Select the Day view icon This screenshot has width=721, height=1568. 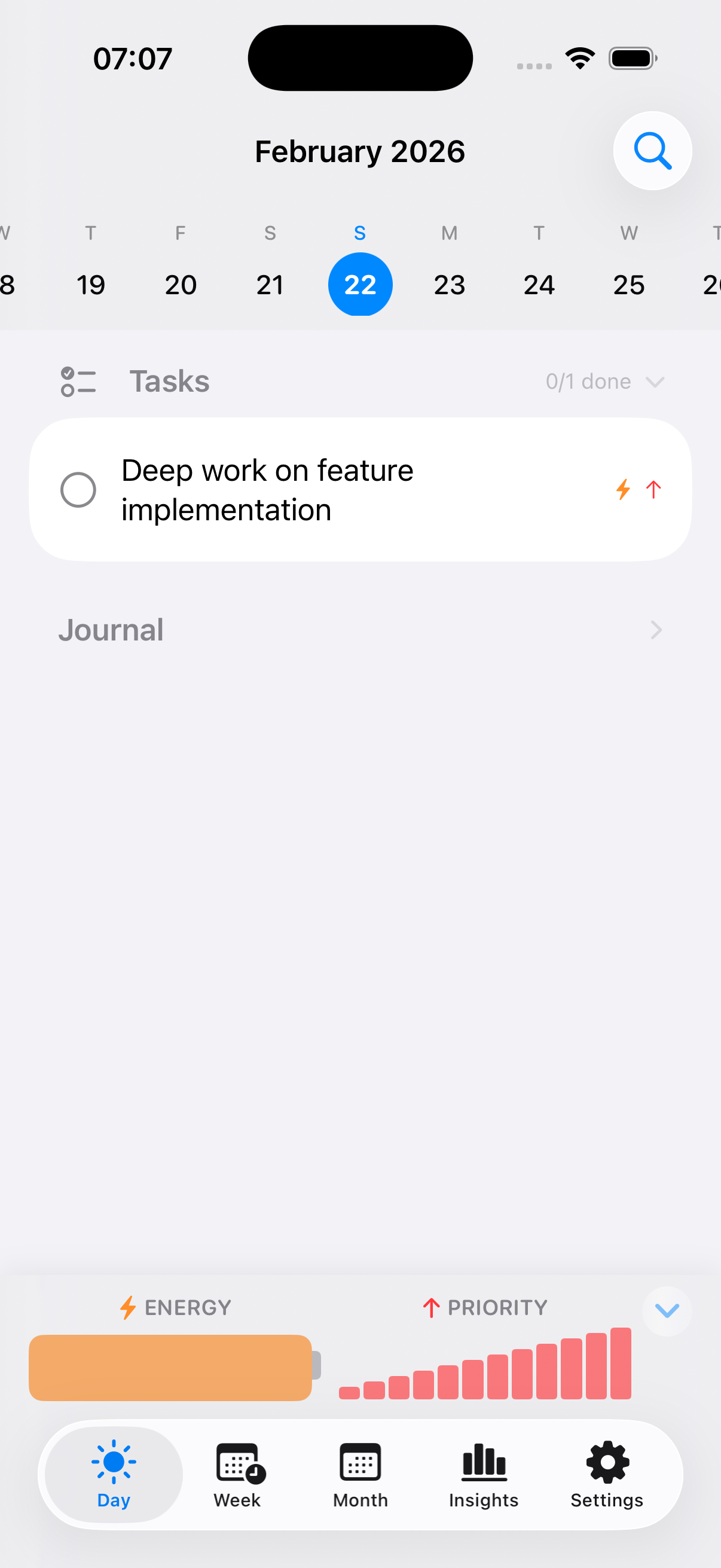pyautogui.click(x=113, y=1473)
